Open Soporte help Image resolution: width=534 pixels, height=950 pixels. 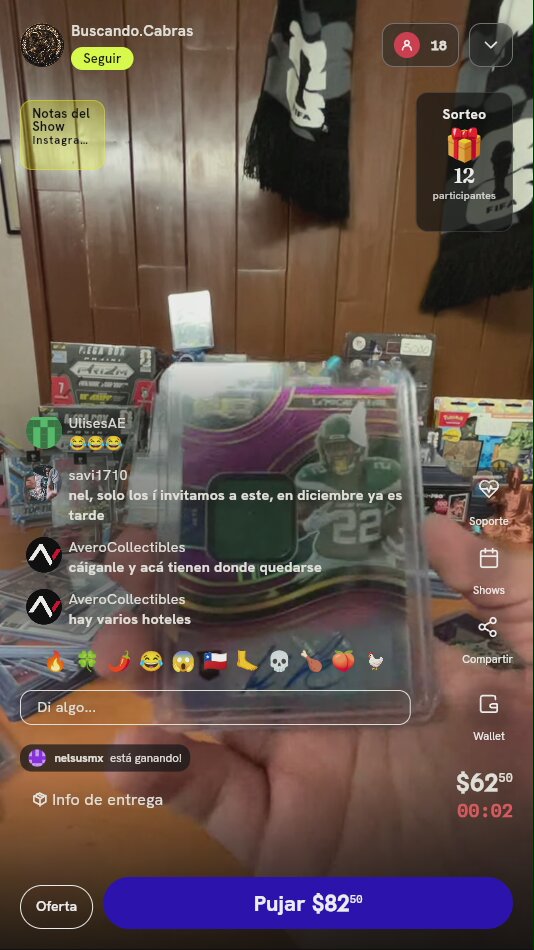(x=489, y=502)
